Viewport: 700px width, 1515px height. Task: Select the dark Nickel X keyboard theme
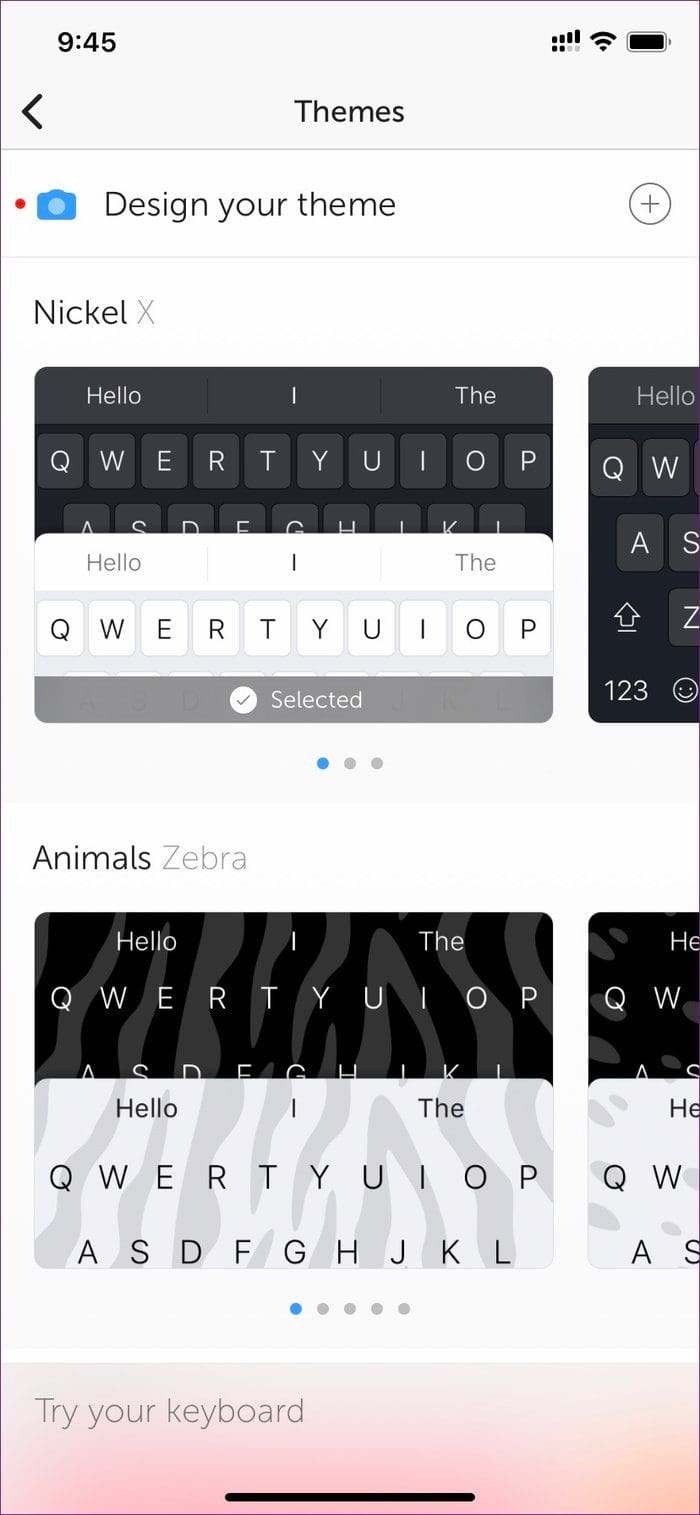[294, 450]
